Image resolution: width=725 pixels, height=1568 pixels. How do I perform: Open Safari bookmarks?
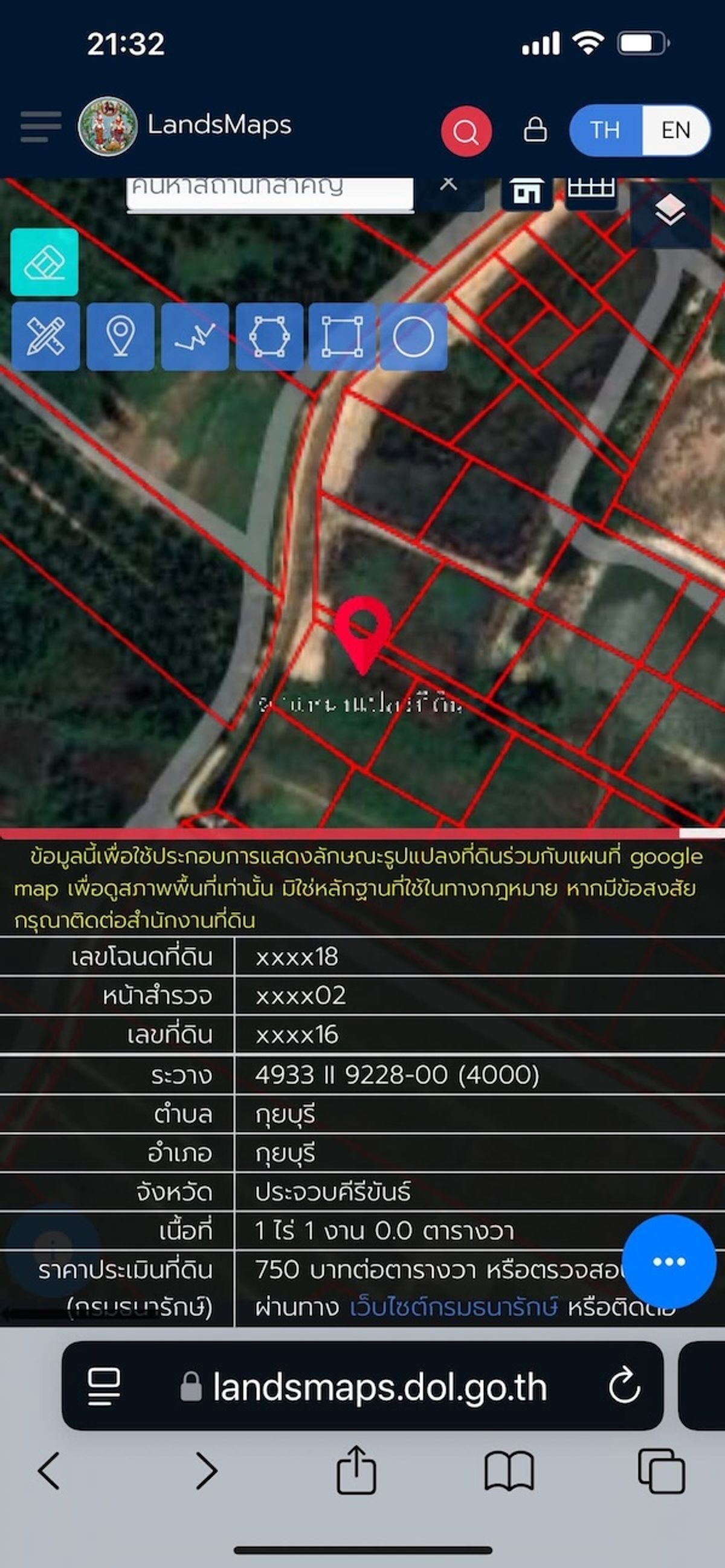[x=509, y=1471]
